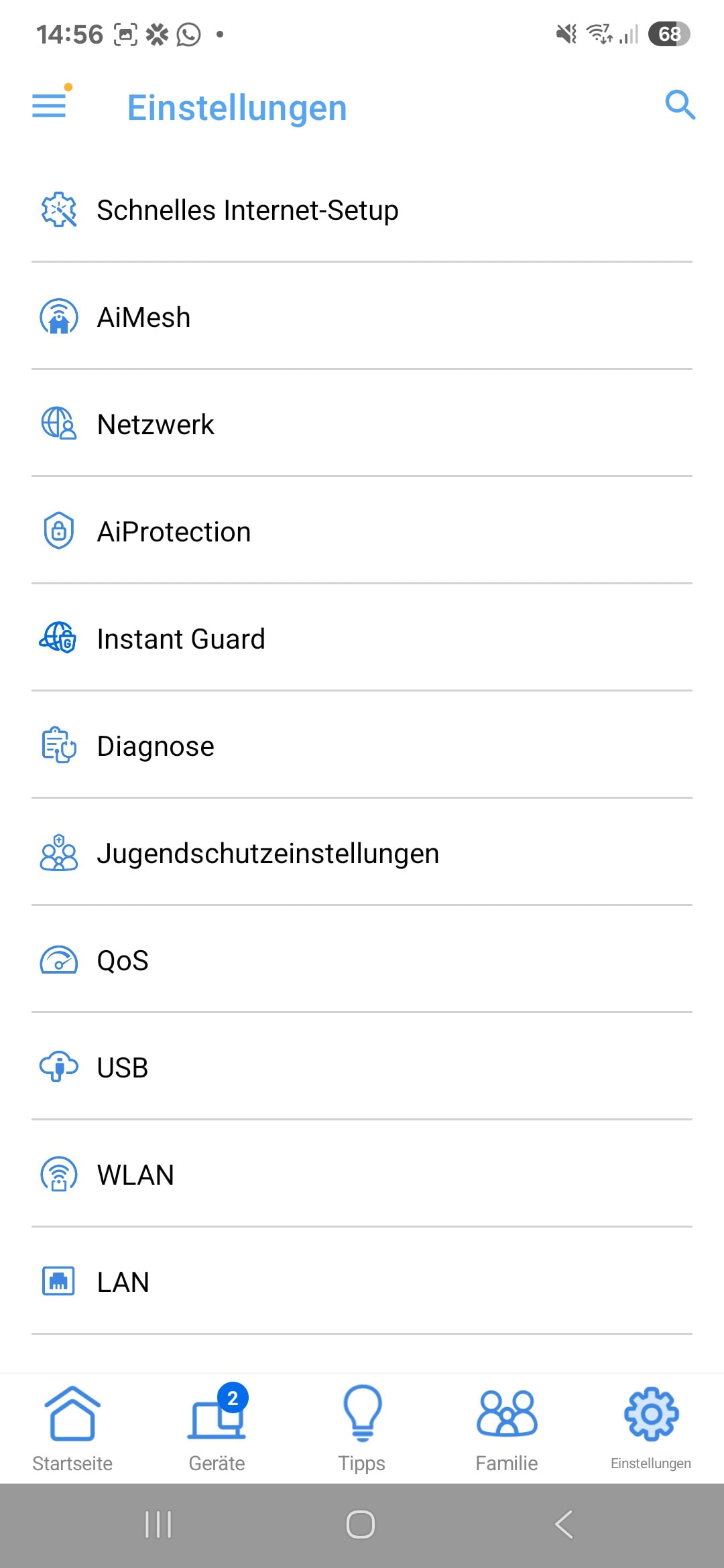Open the Tipps tab
This screenshot has height=1568, width=724.
coord(362,1429)
